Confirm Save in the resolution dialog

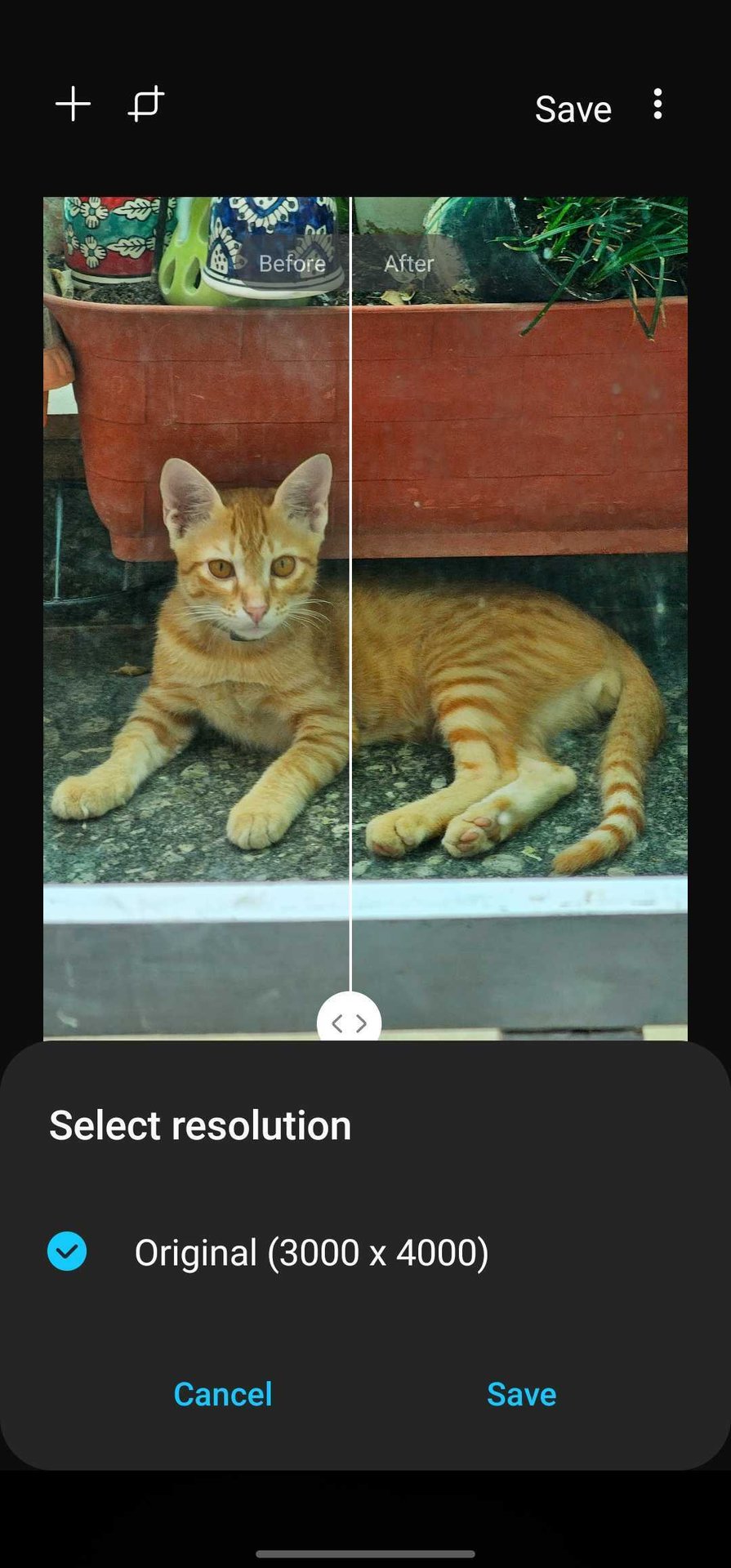click(x=521, y=1394)
